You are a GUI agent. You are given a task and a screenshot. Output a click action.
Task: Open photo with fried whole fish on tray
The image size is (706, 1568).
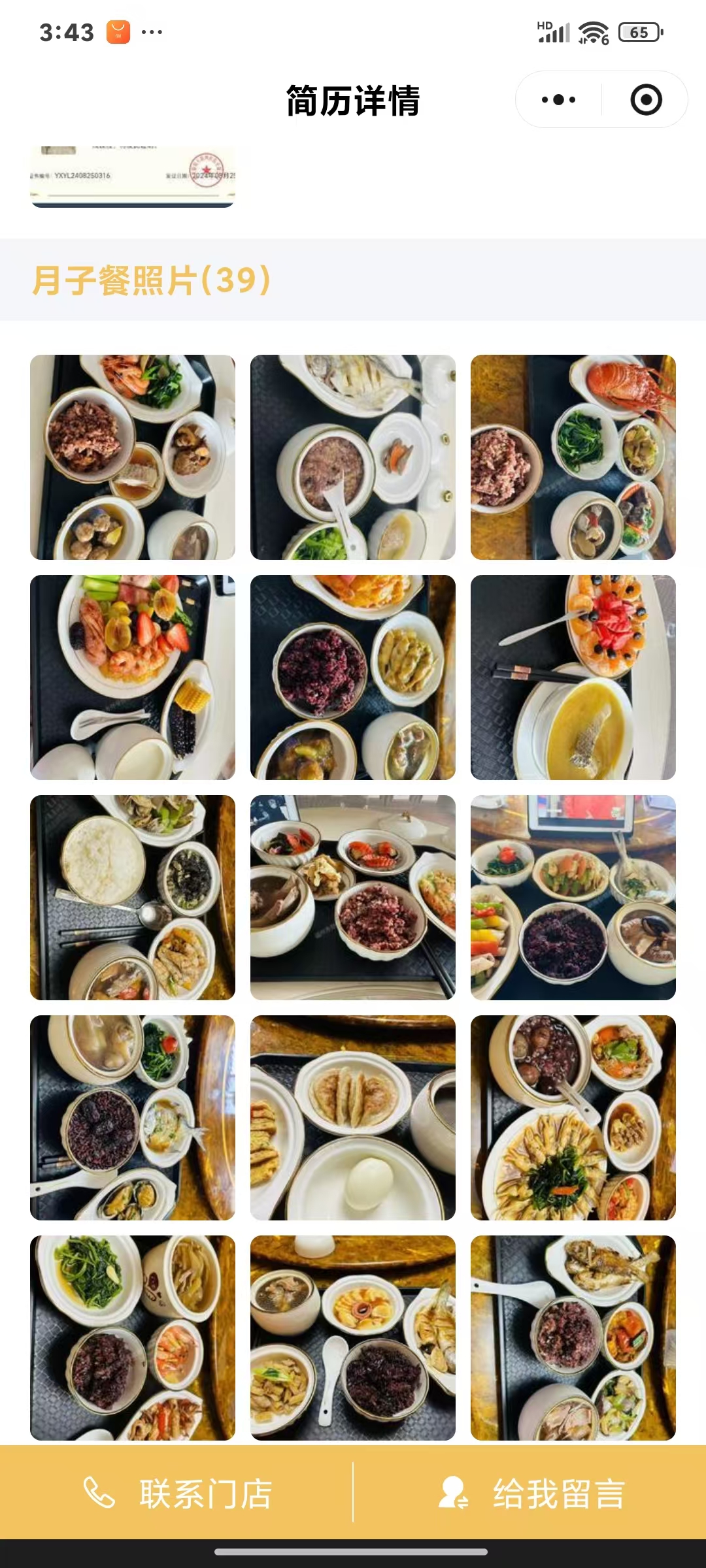click(x=573, y=1338)
